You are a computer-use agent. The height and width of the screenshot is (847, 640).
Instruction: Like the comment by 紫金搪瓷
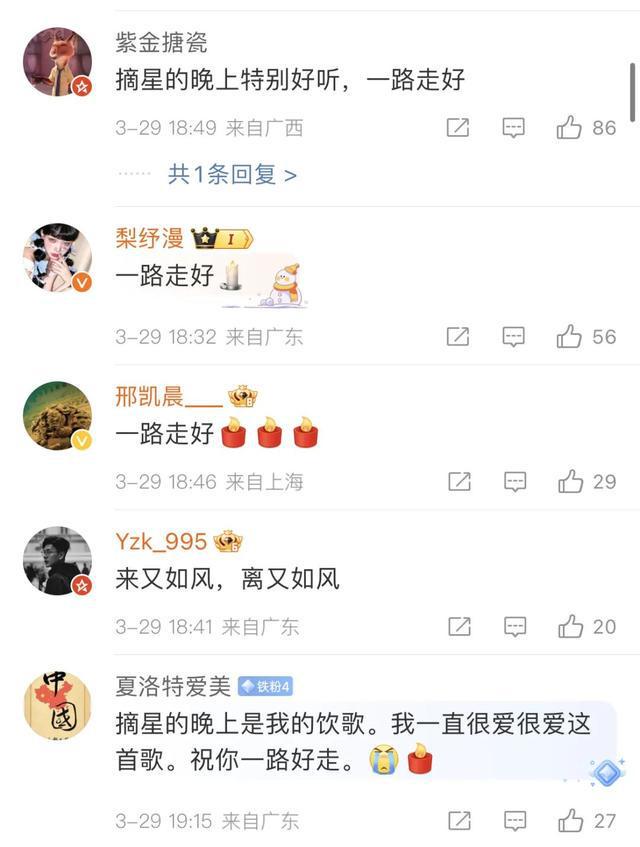tap(570, 128)
